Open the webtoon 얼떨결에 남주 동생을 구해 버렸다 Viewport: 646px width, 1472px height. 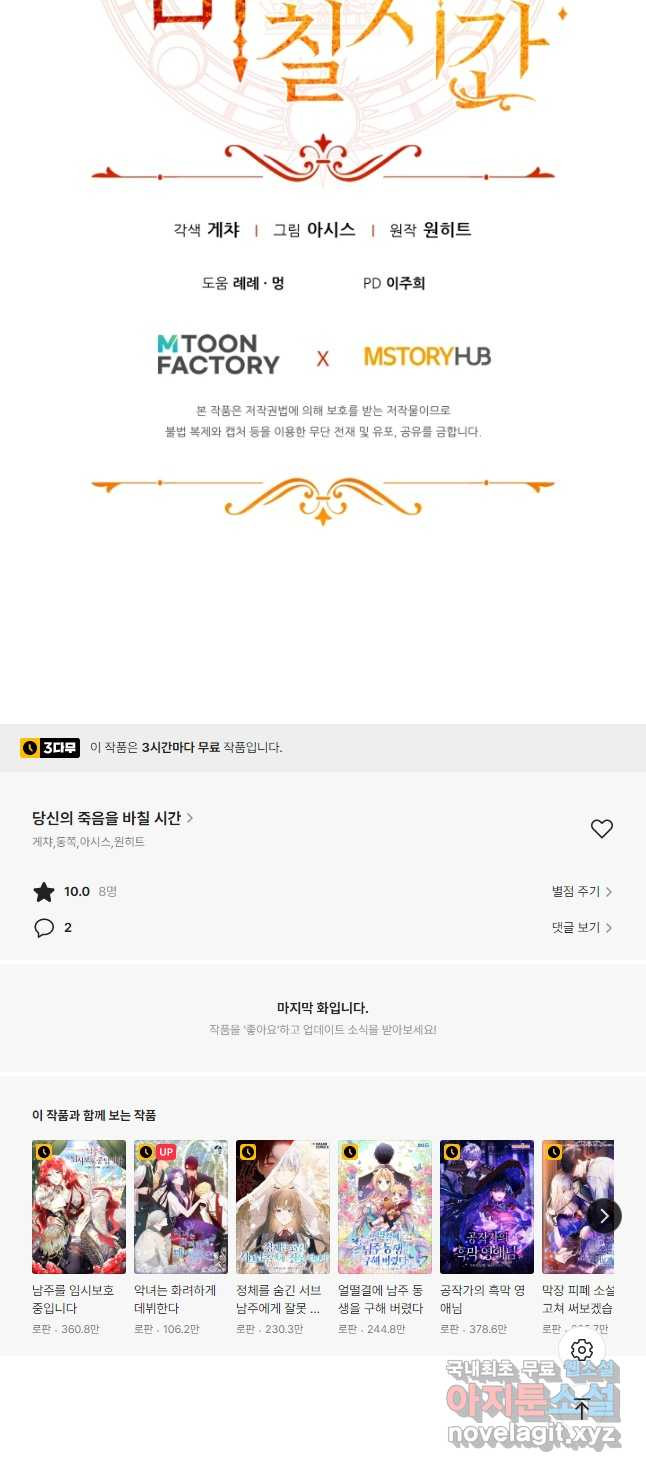coord(385,1207)
